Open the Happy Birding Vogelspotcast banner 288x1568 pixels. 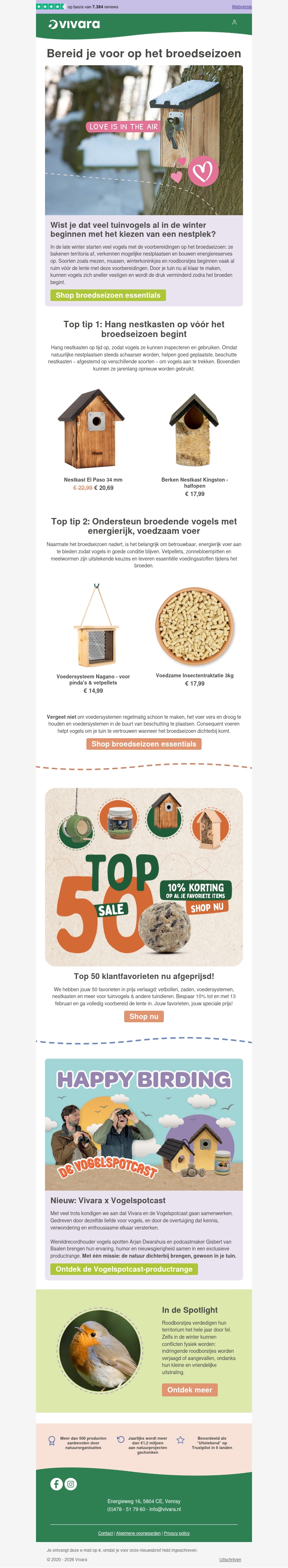click(x=144, y=1124)
